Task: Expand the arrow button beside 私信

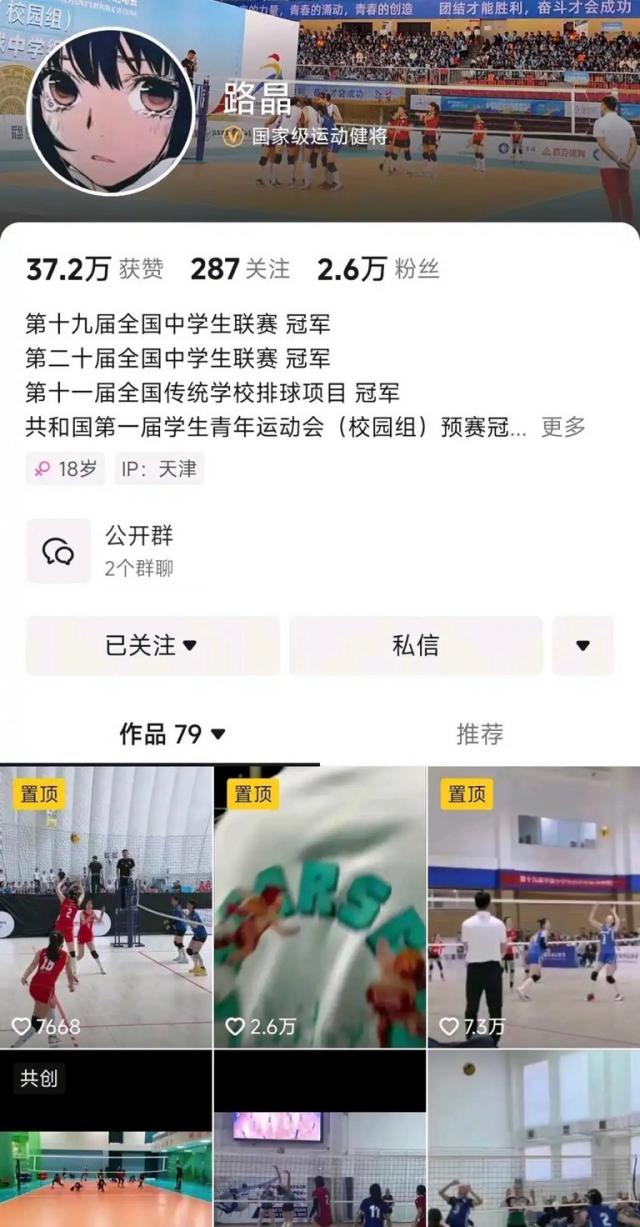Action: (583, 646)
